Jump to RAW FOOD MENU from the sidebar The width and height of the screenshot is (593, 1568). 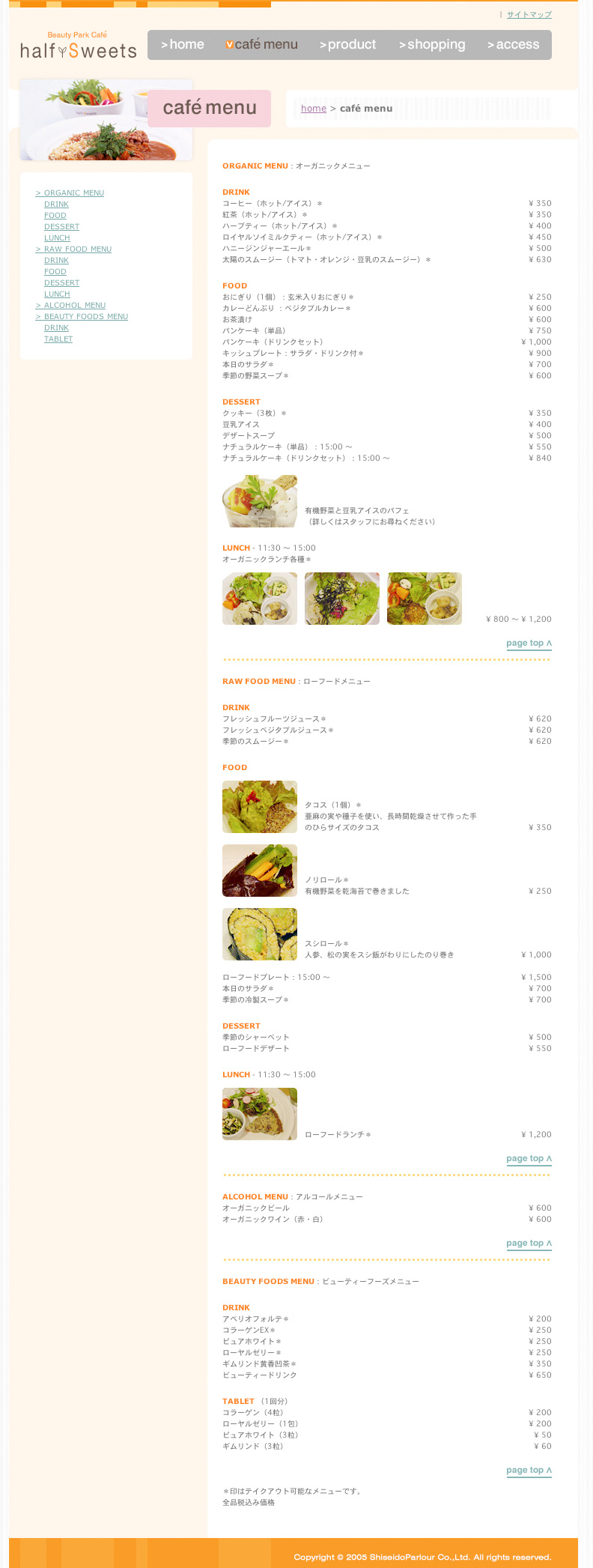point(73,249)
